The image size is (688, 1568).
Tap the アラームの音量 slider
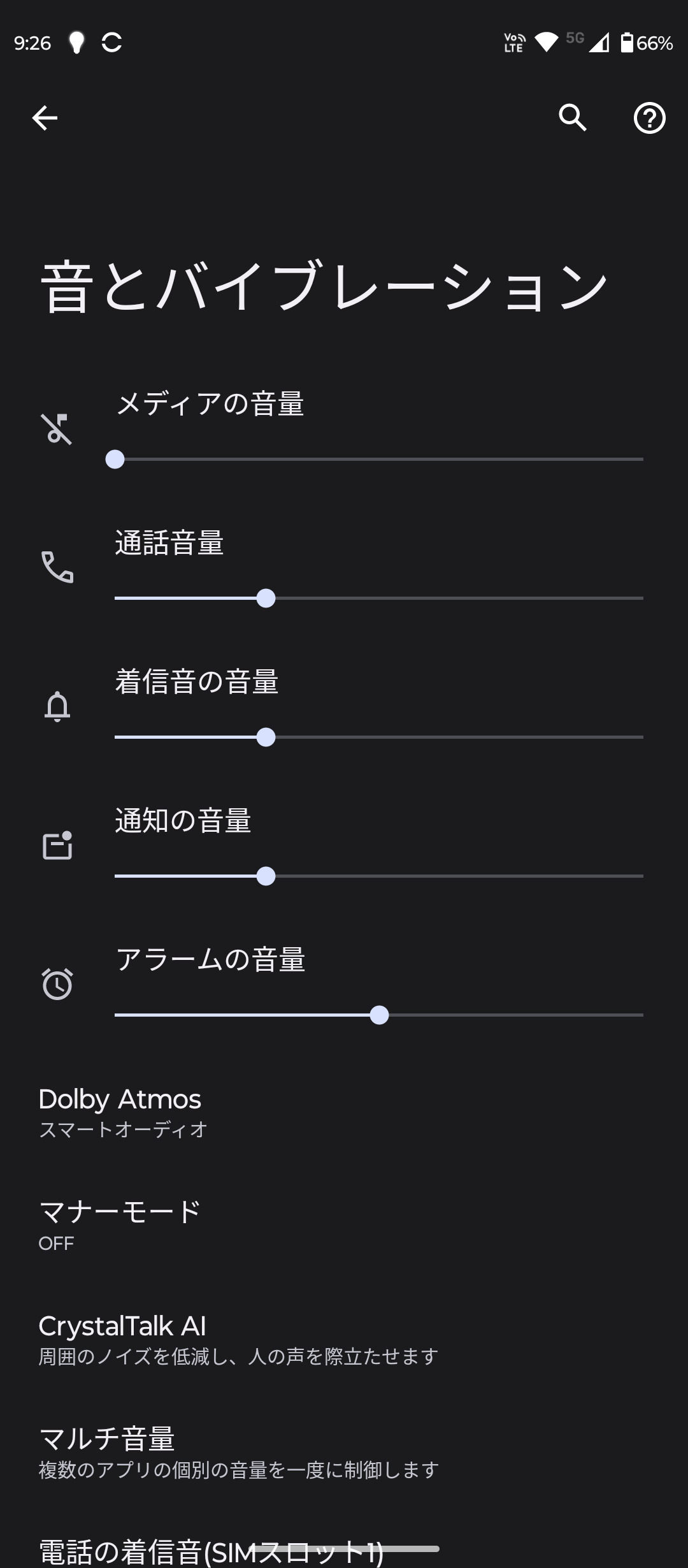click(x=378, y=1015)
